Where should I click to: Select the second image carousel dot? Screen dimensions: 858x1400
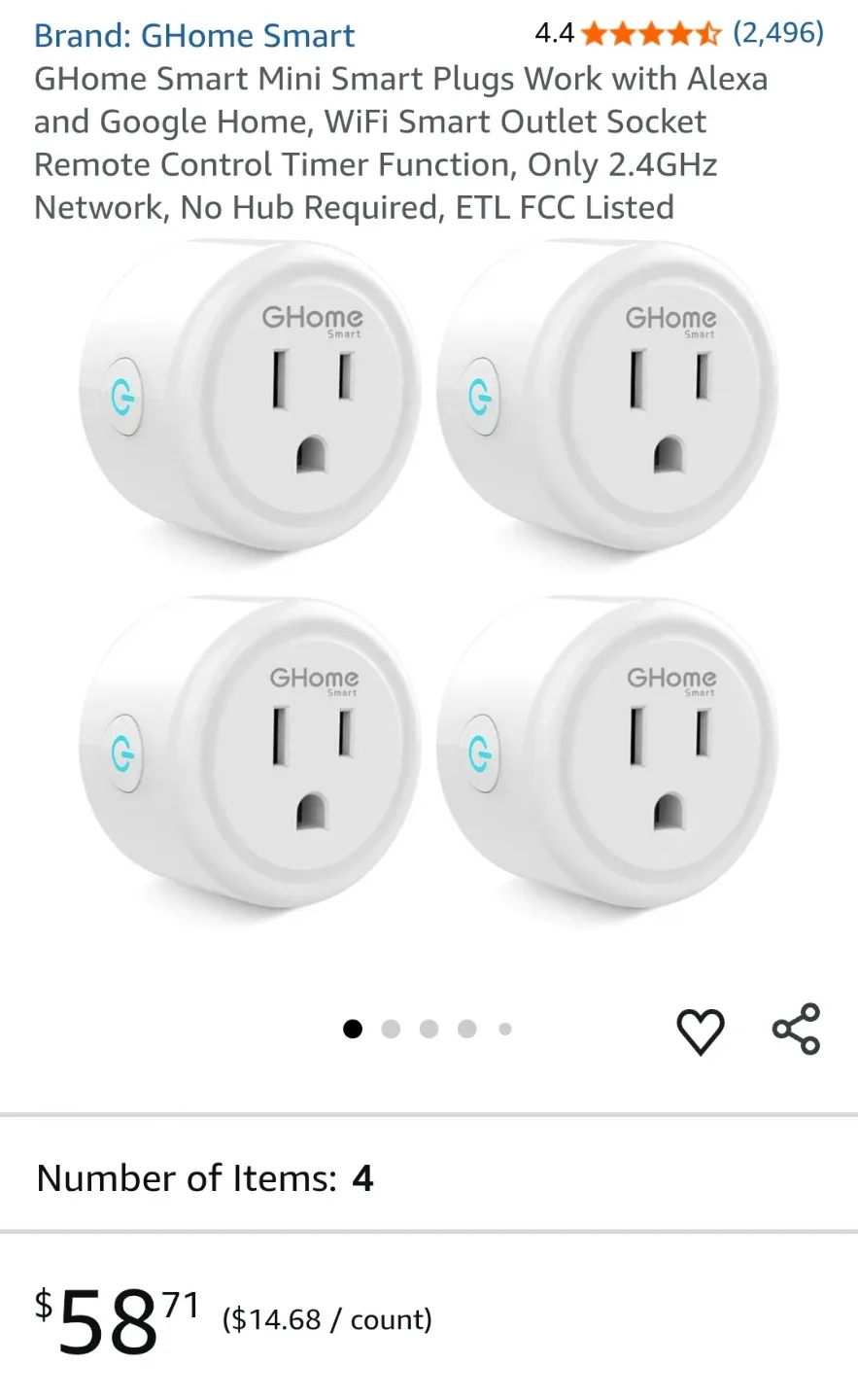(x=391, y=1029)
